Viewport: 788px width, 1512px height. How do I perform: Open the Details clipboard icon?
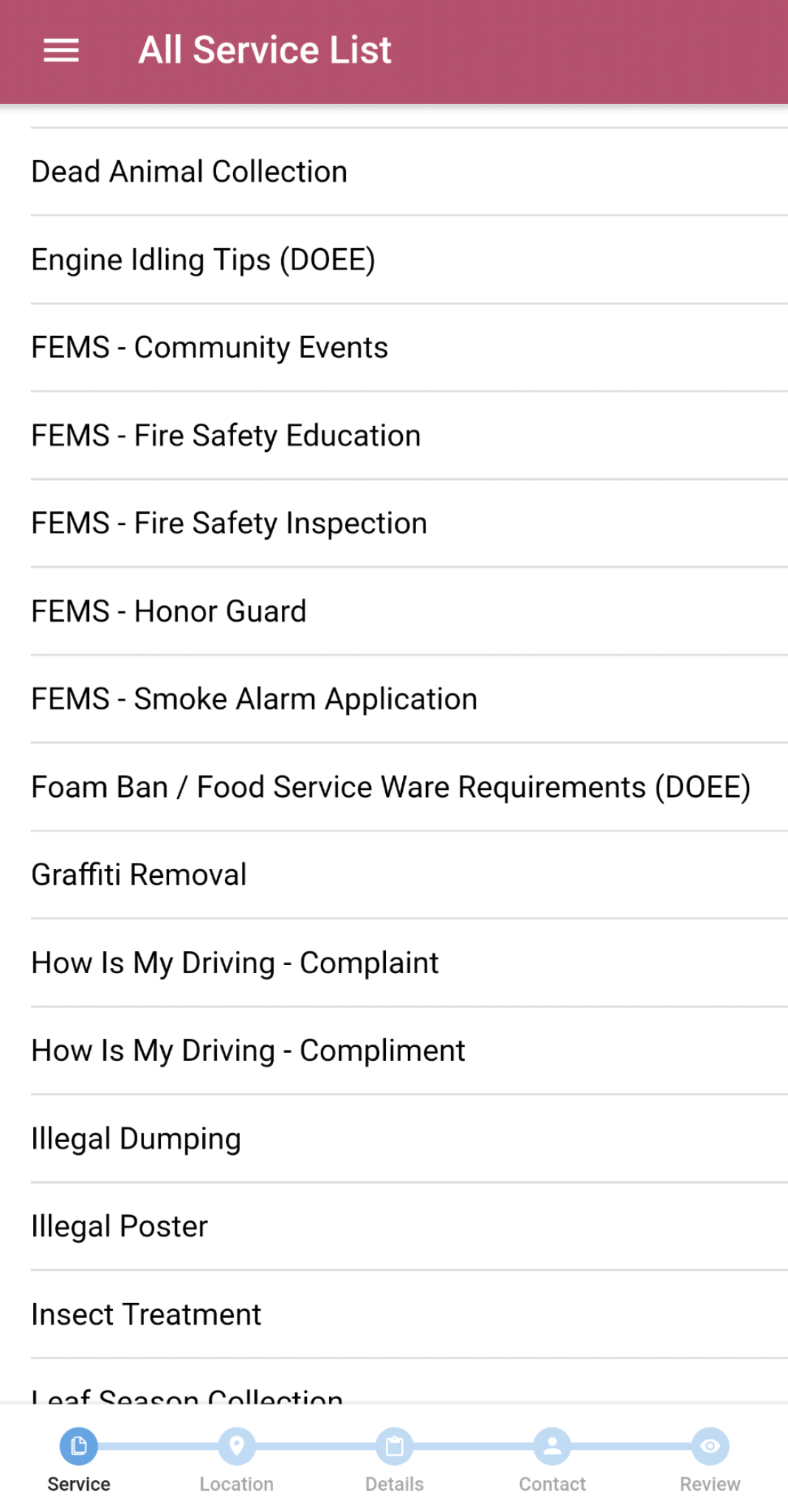coord(394,1446)
